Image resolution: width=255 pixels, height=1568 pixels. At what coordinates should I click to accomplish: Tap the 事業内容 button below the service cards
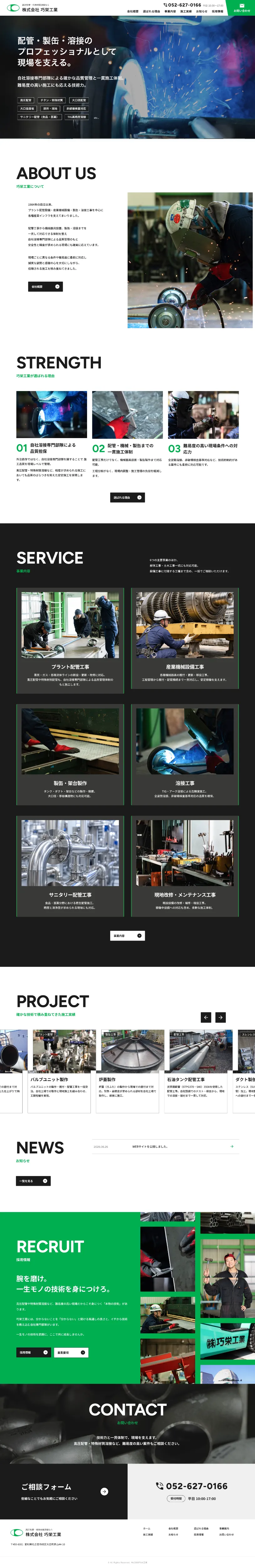(x=128, y=935)
